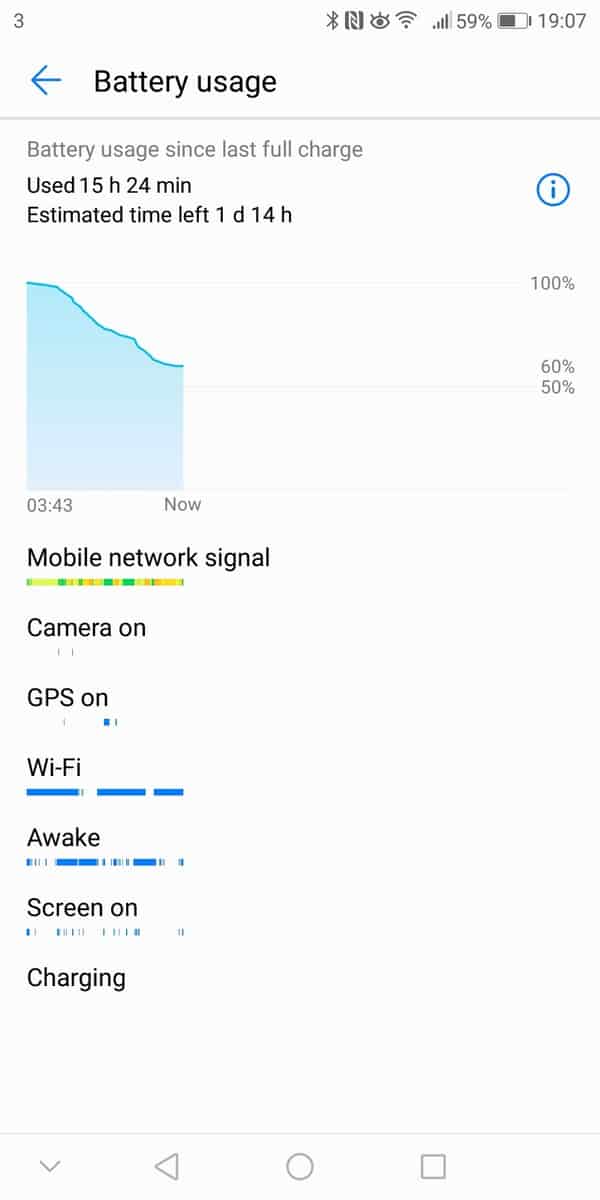The width and height of the screenshot is (600, 1200).
Task: Go to the home screen
Action: click(x=300, y=1166)
